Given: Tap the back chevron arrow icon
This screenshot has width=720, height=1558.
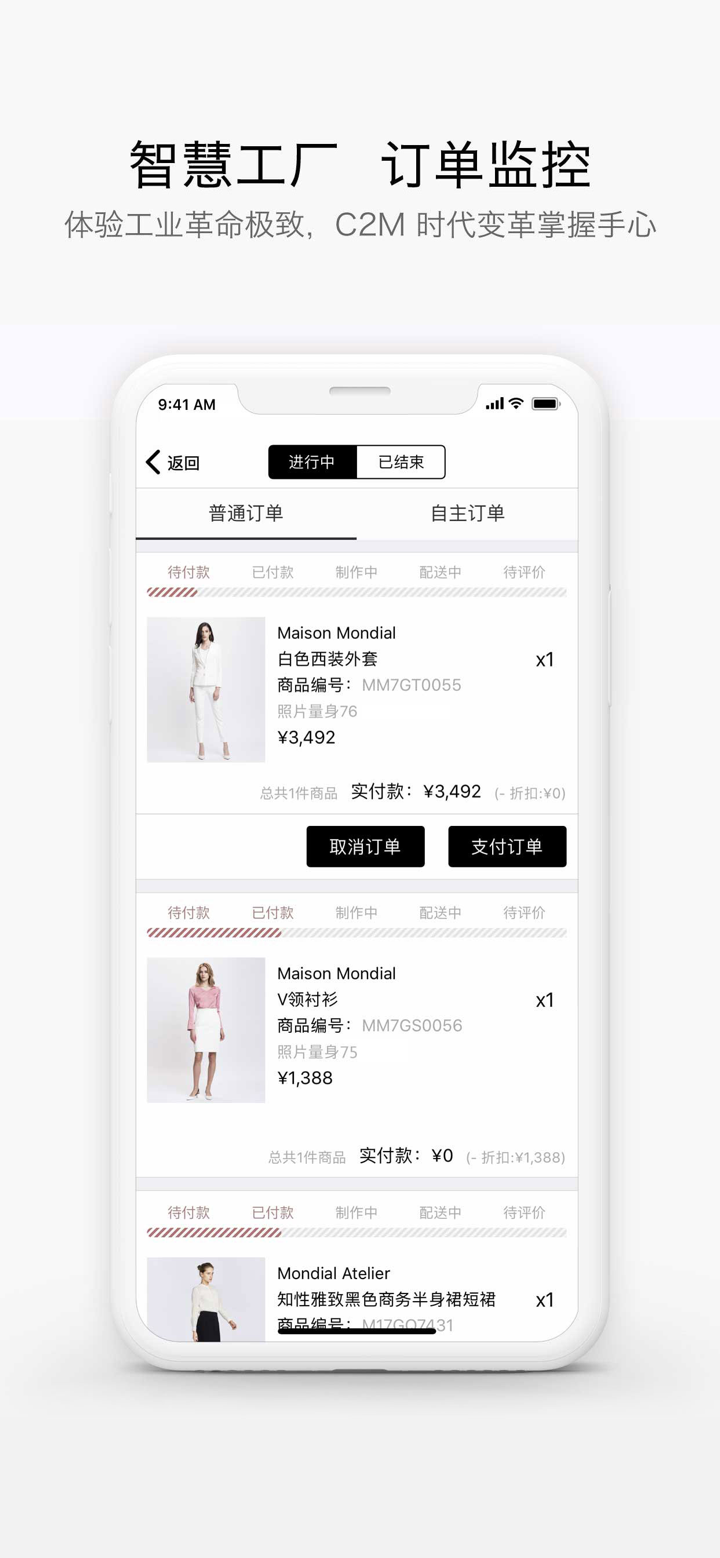Looking at the screenshot, I should click(x=150, y=462).
